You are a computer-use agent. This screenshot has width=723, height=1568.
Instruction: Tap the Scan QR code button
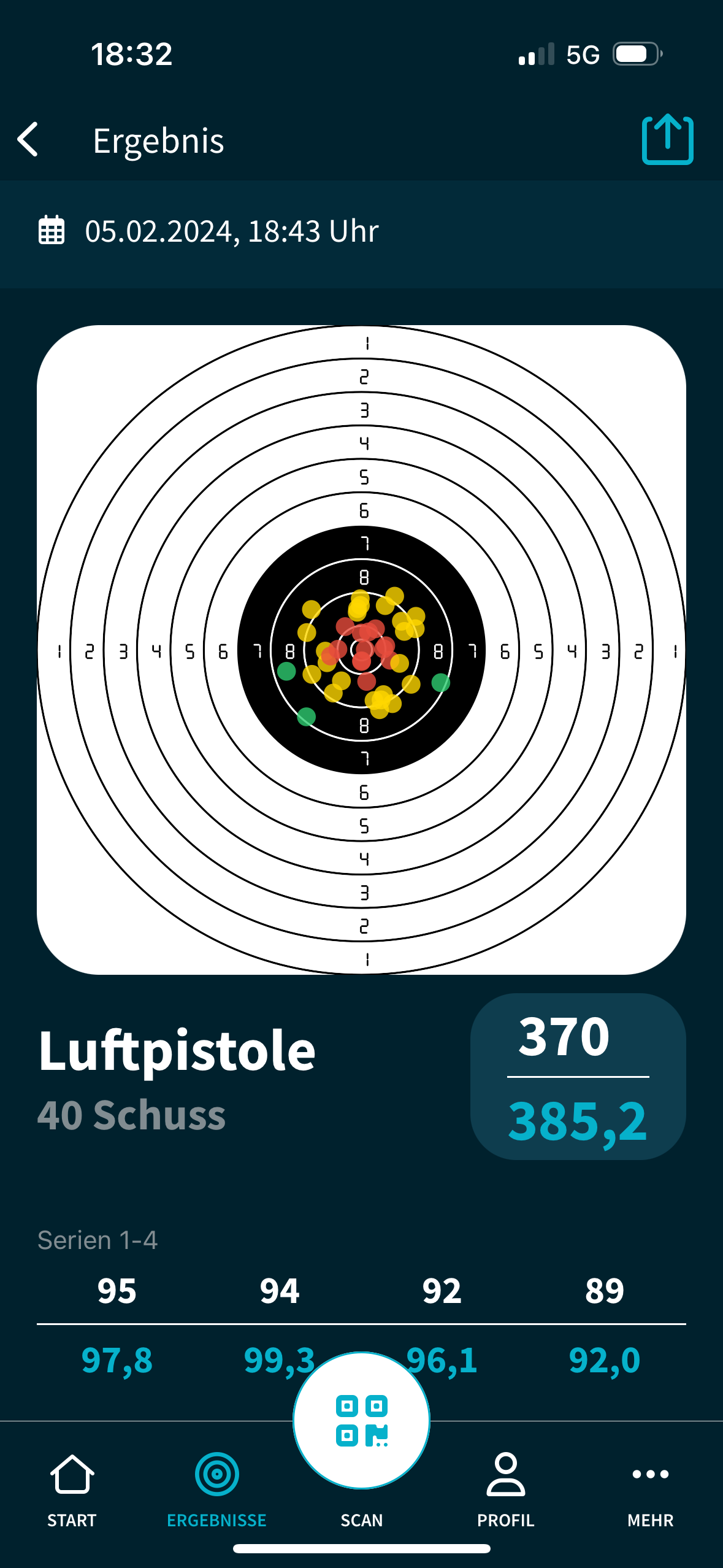pyautogui.click(x=361, y=1421)
